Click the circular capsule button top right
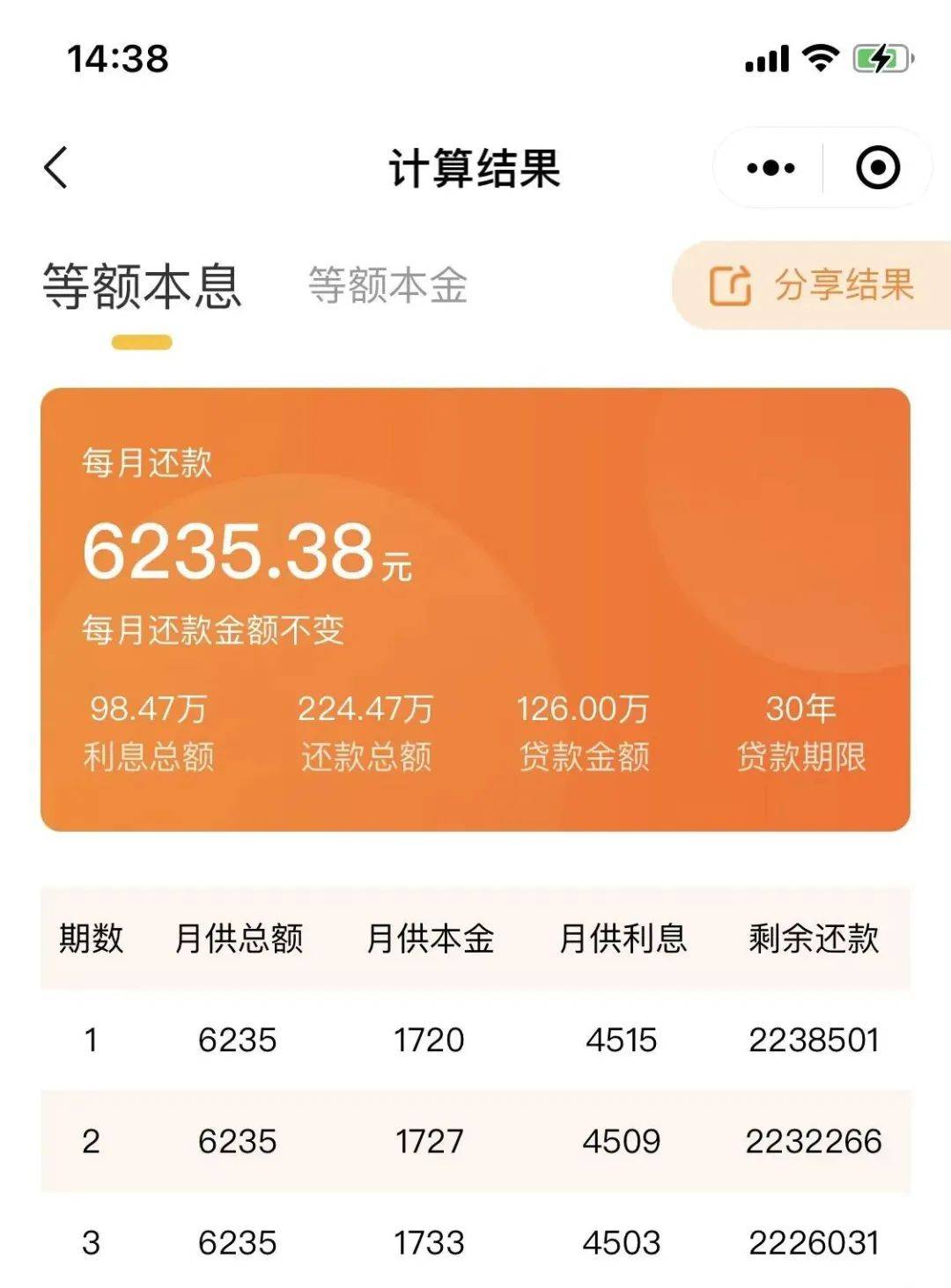Viewport: 951px width, 1288px height. pyautogui.click(x=878, y=168)
